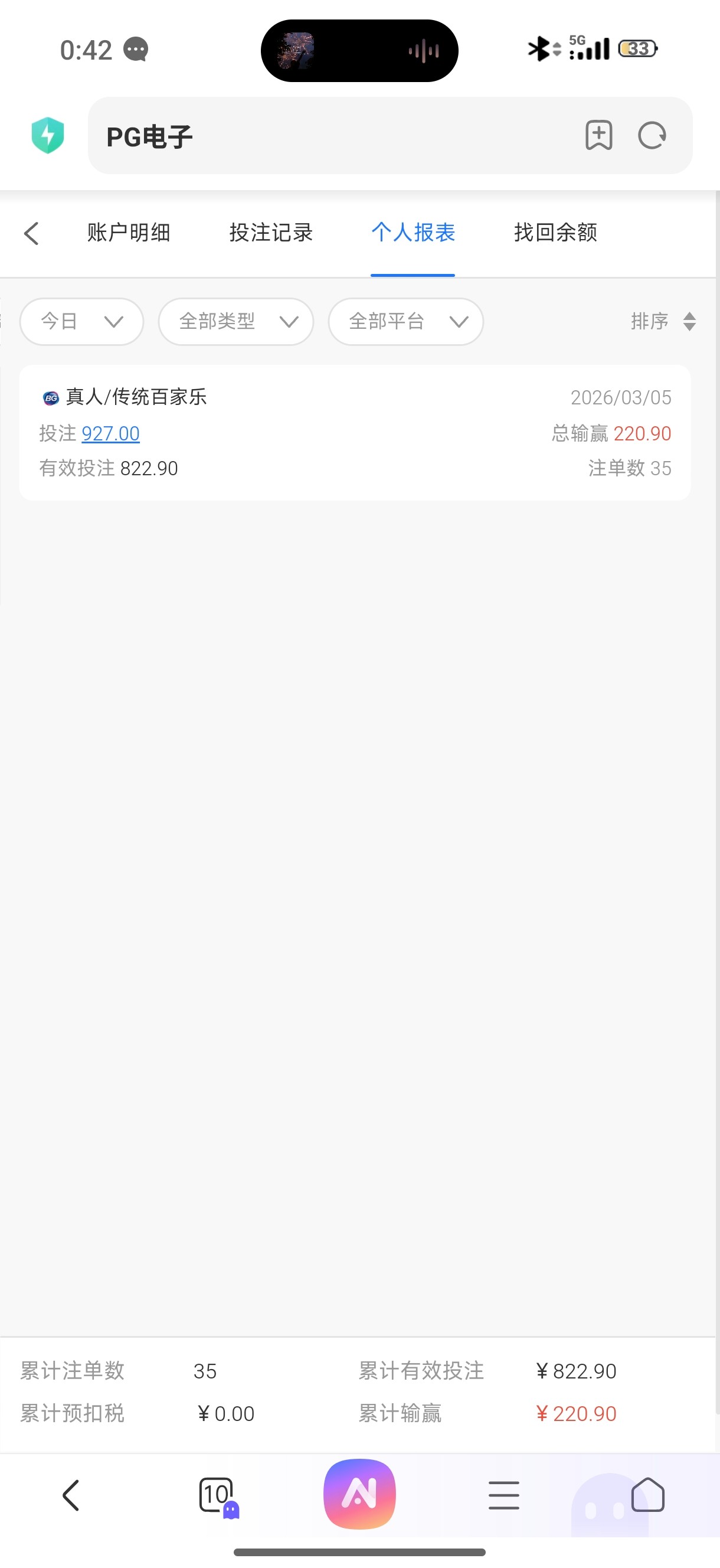Screen dimensions: 720x1568
Task: Open the browser hamburger menu
Action: pos(503,1495)
